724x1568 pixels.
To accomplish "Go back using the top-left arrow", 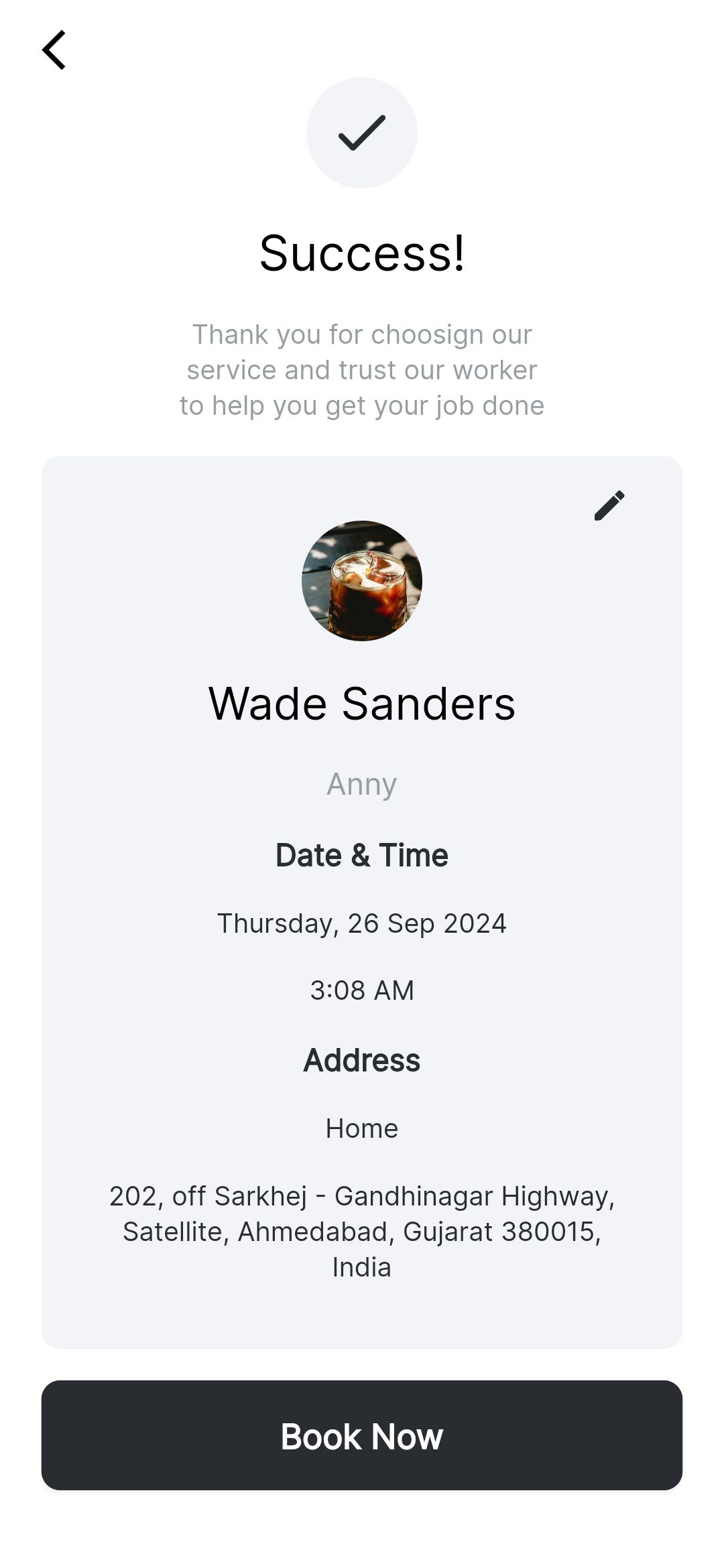I will [54, 50].
